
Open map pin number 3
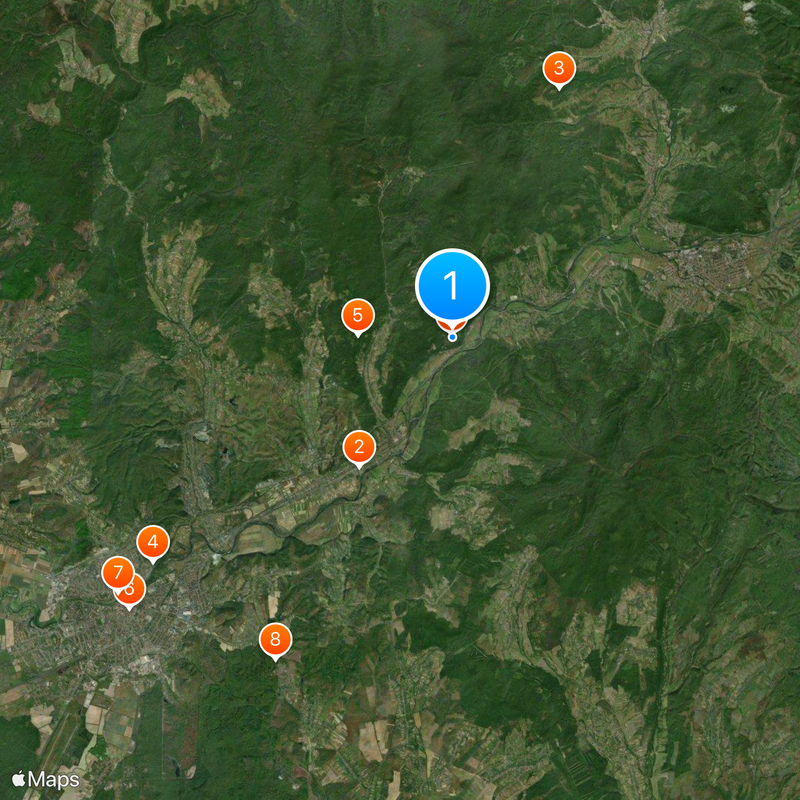(x=559, y=69)
